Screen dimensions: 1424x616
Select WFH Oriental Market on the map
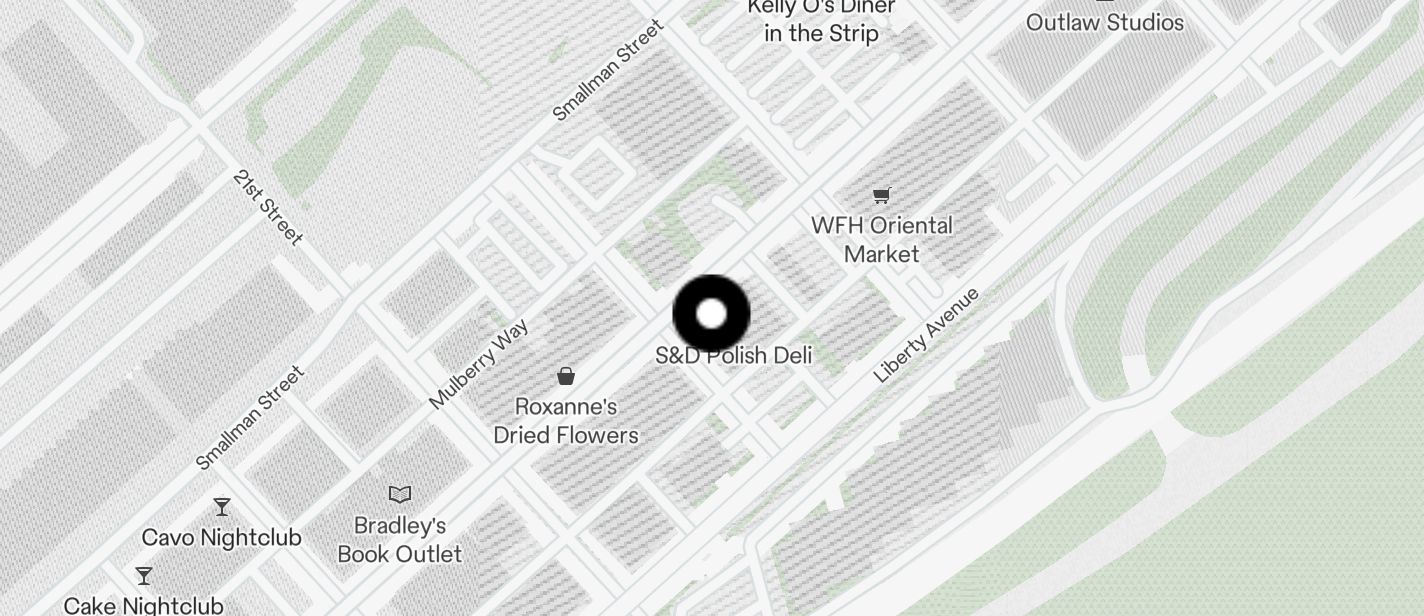click(x=881, y=197)
